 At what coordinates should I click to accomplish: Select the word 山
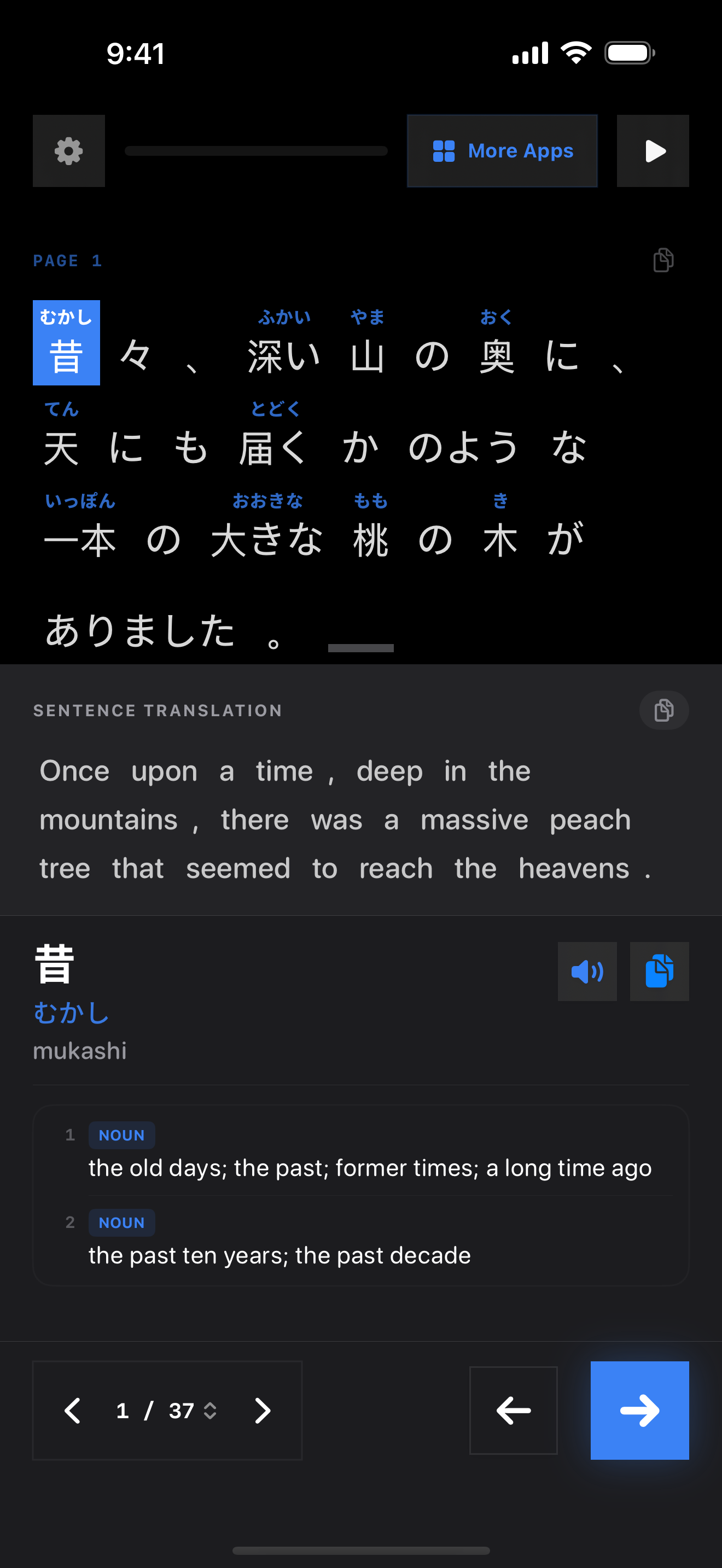tap(367, 355)
